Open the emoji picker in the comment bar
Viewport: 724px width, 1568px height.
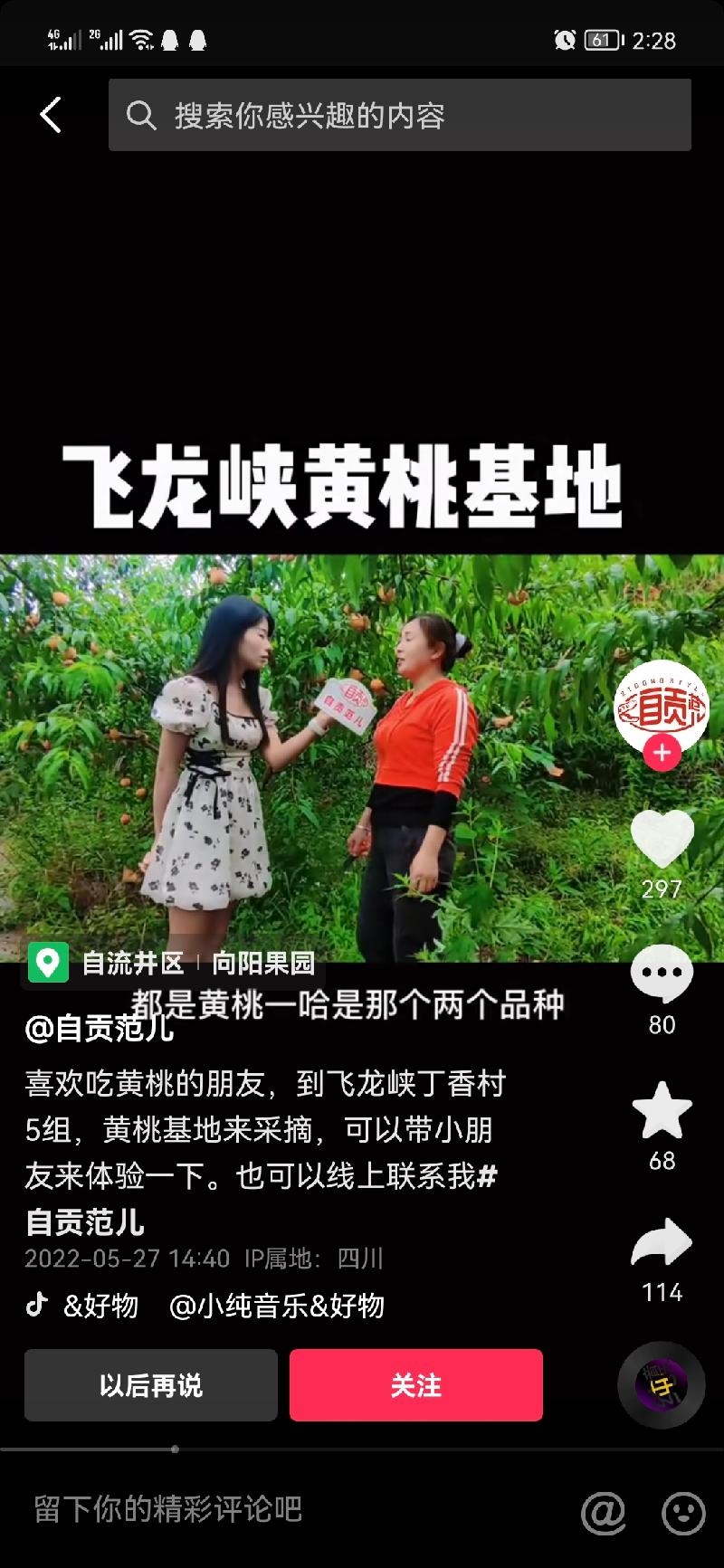pyautogui.click(x=683, y=1511)
